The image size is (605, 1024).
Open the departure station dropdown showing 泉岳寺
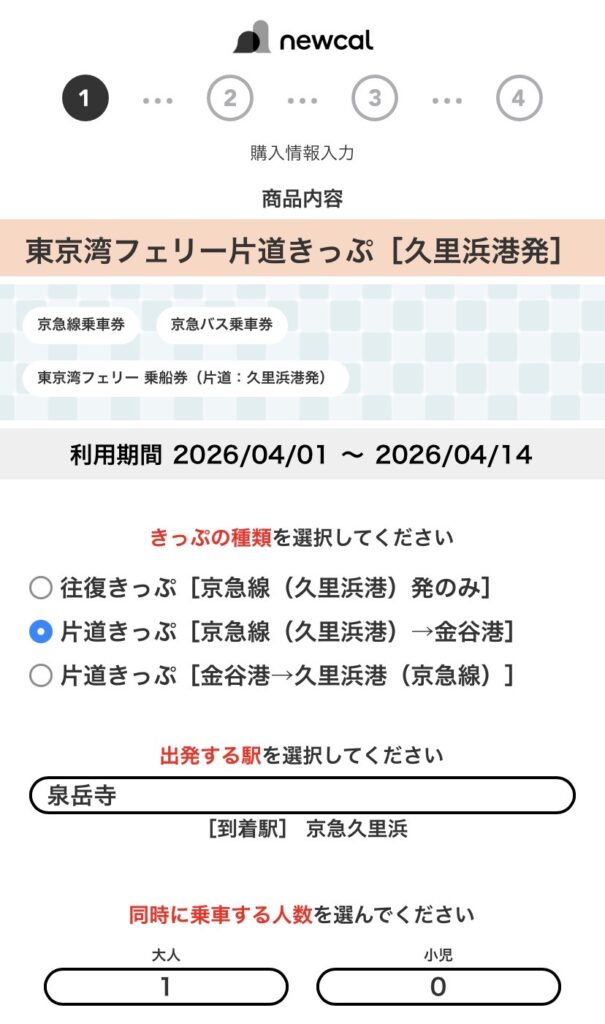point(302,795)
